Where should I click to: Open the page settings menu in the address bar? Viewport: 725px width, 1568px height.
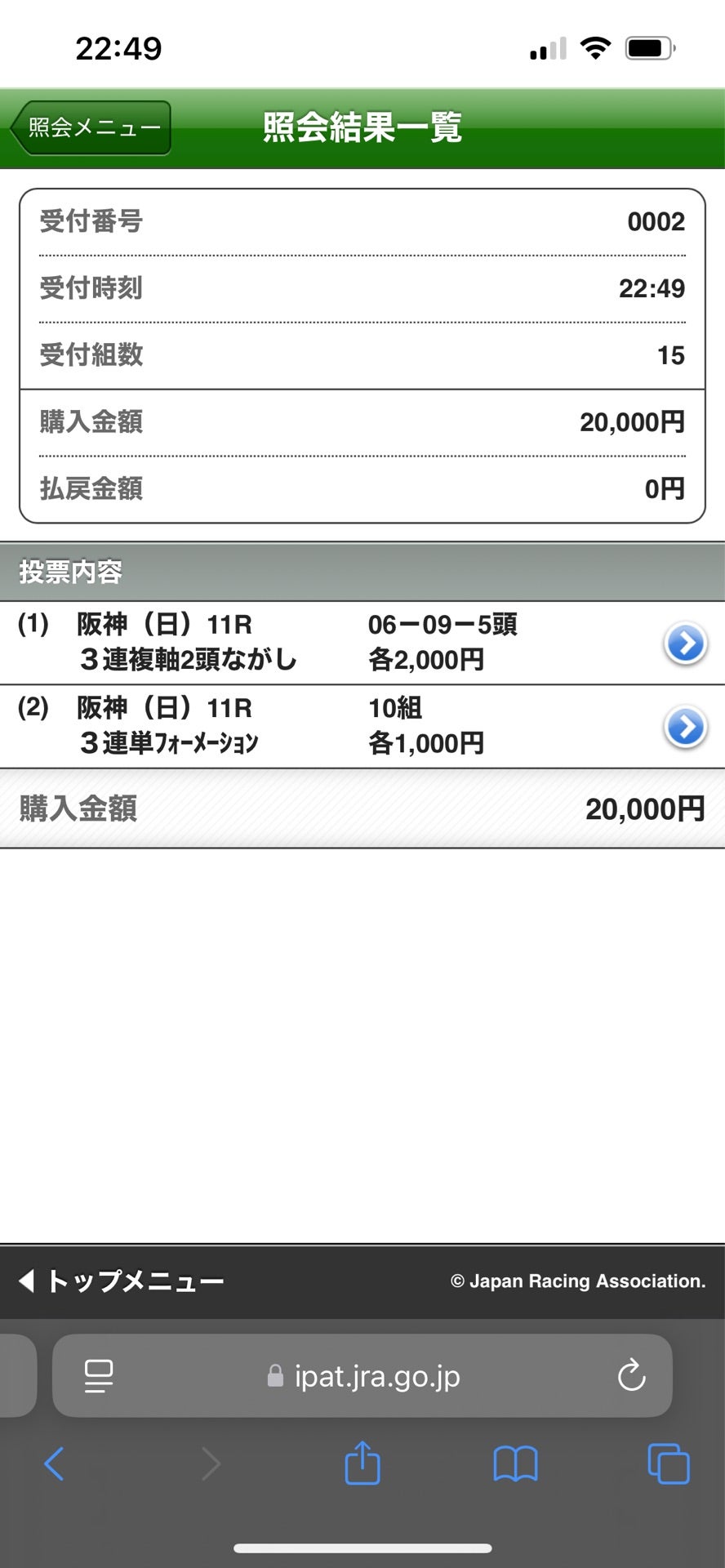[x=99, y=1376]
